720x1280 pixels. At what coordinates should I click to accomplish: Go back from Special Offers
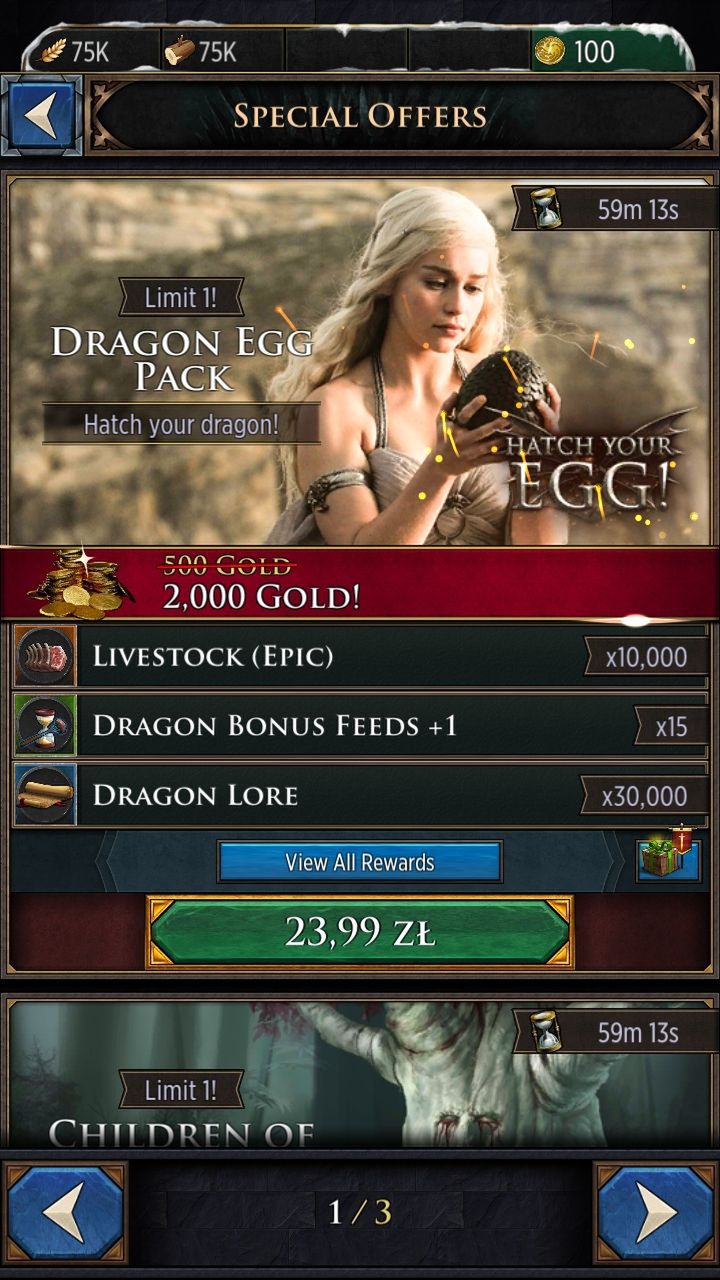41,116
